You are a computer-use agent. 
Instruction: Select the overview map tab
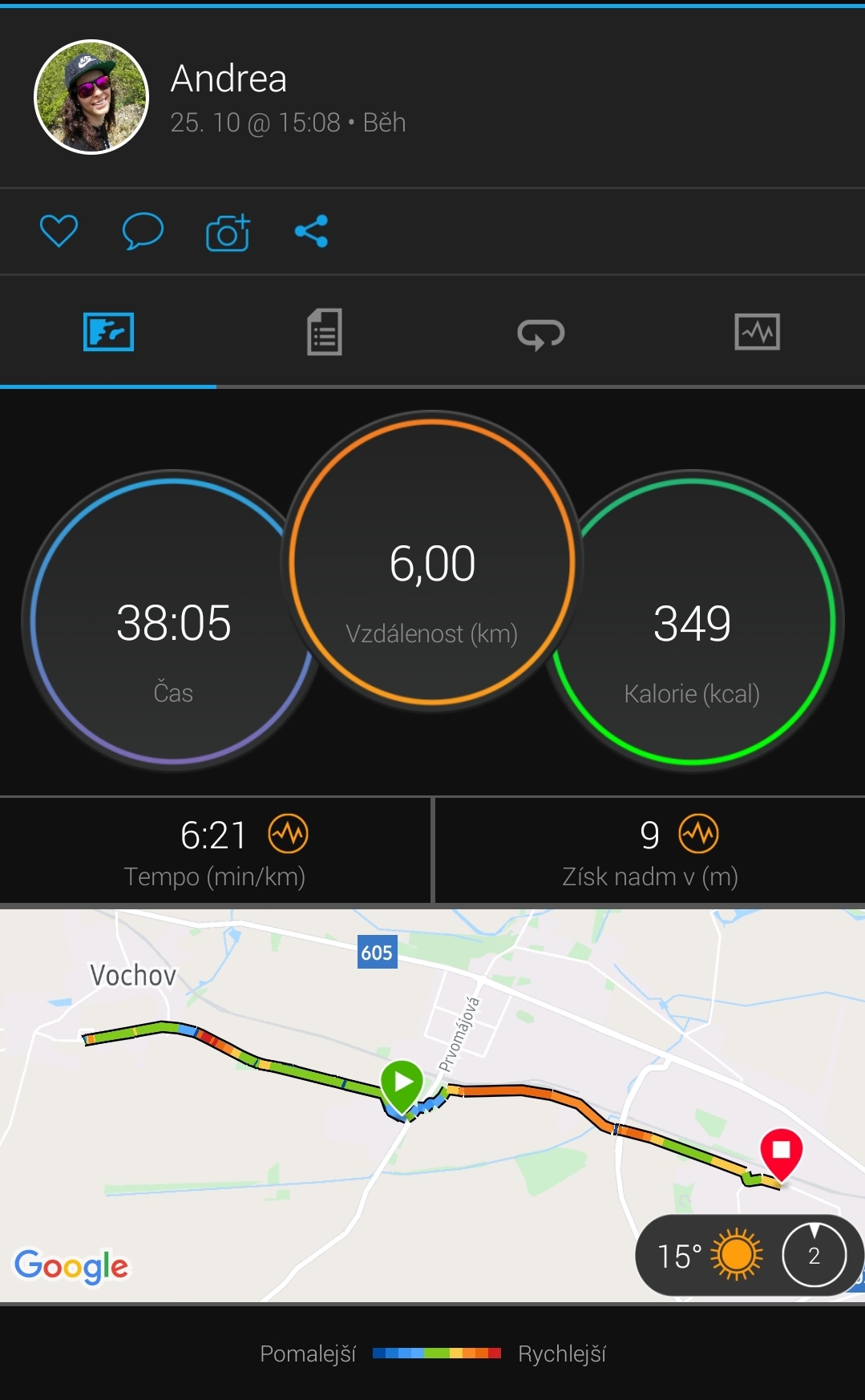108,332
